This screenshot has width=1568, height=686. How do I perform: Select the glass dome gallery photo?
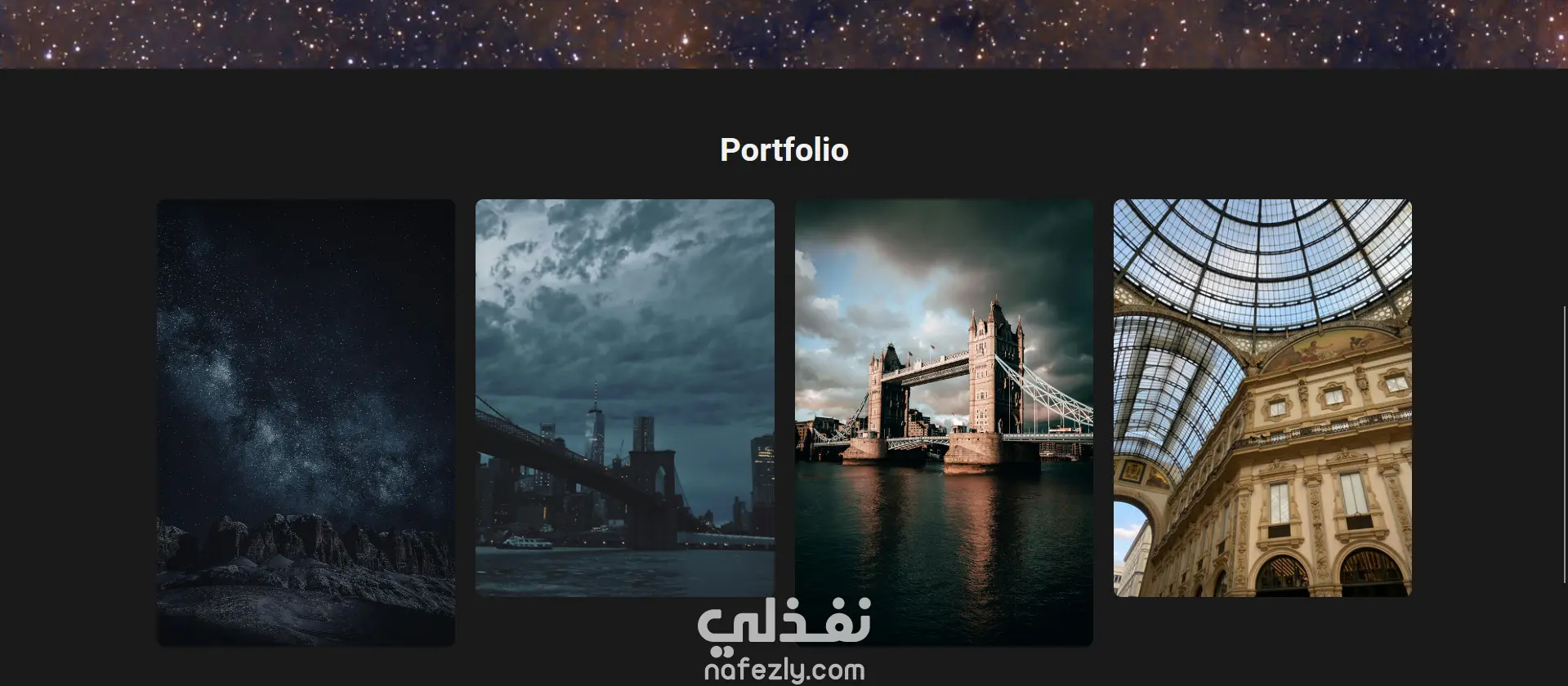[1262, 398]
